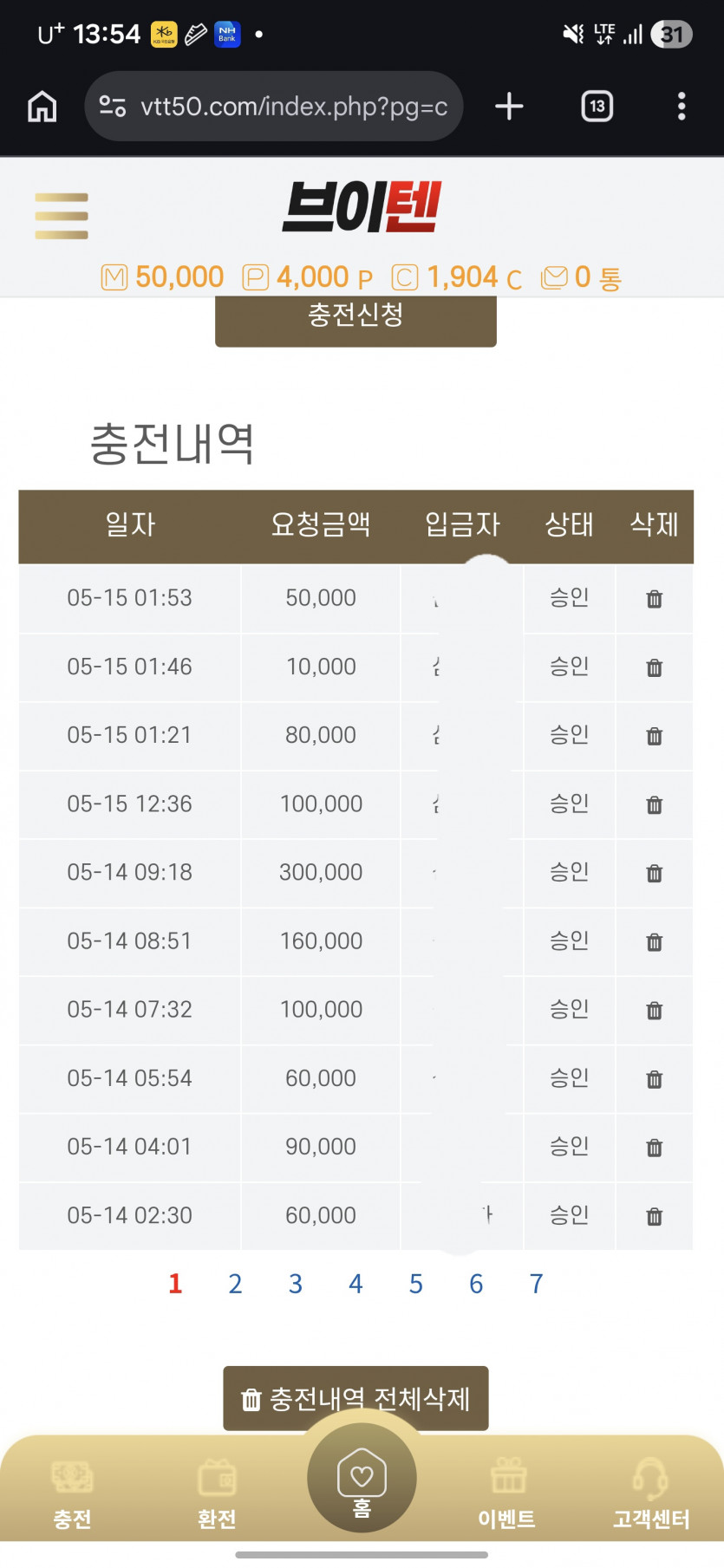724x1568 pixels.
Task: Go to the 홈 center button
Action: click(362, 1479)
